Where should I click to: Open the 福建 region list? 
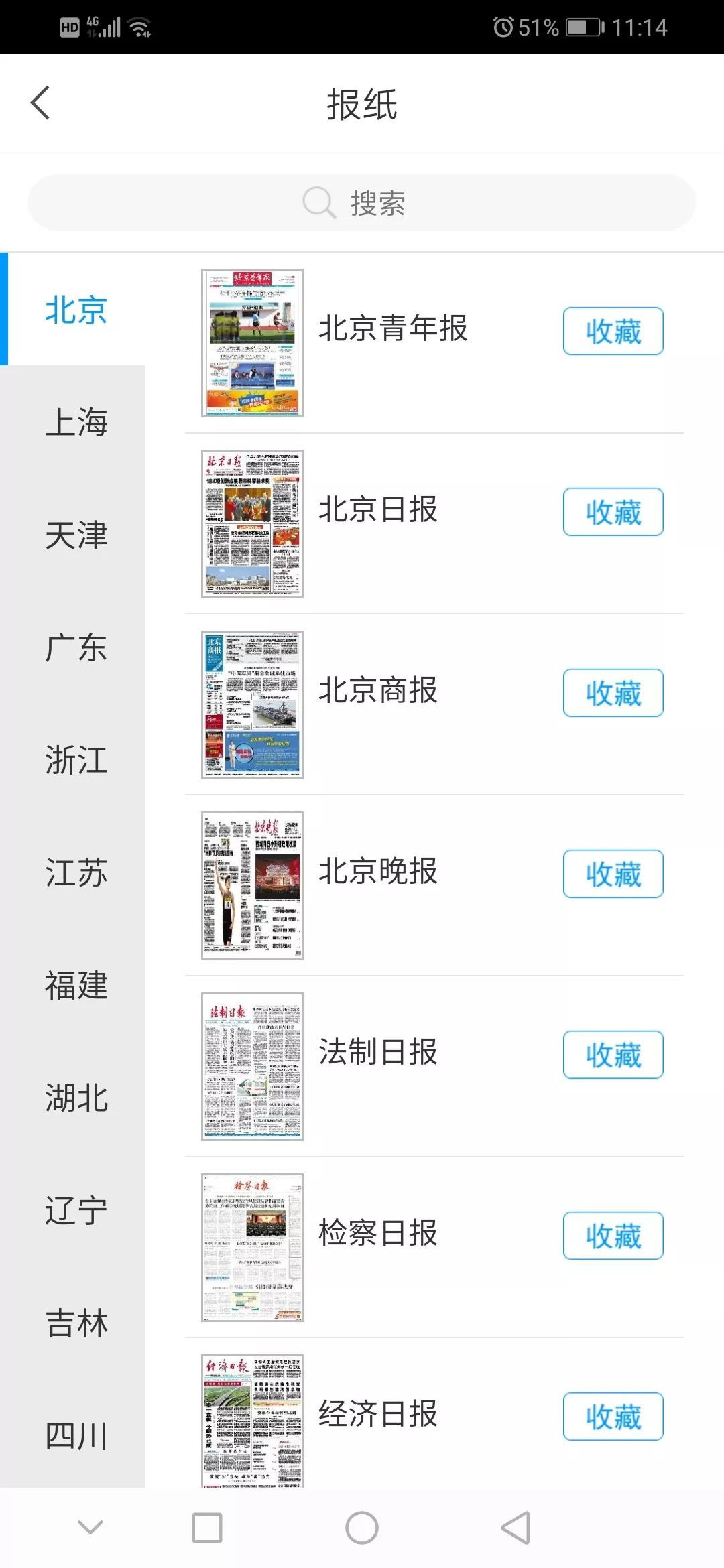point(76,986)
